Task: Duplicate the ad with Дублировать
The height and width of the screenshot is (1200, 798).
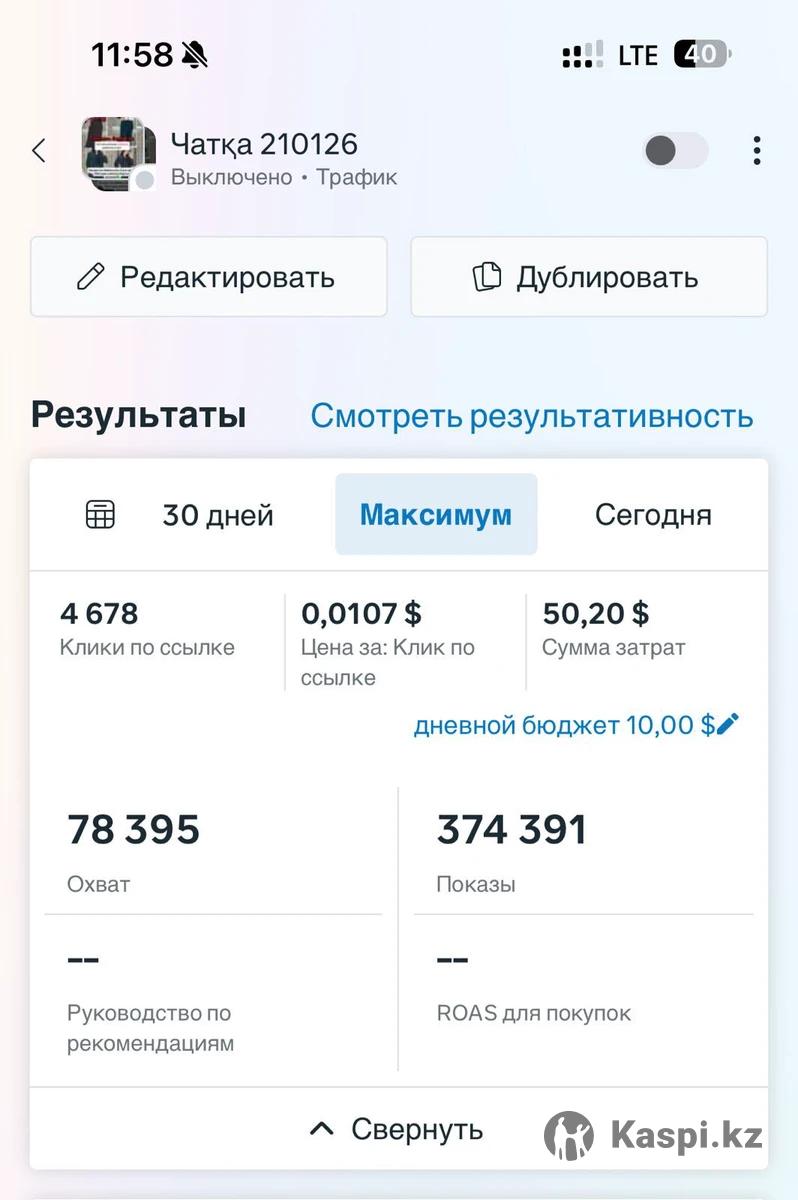Action: (x=588, y=277)
